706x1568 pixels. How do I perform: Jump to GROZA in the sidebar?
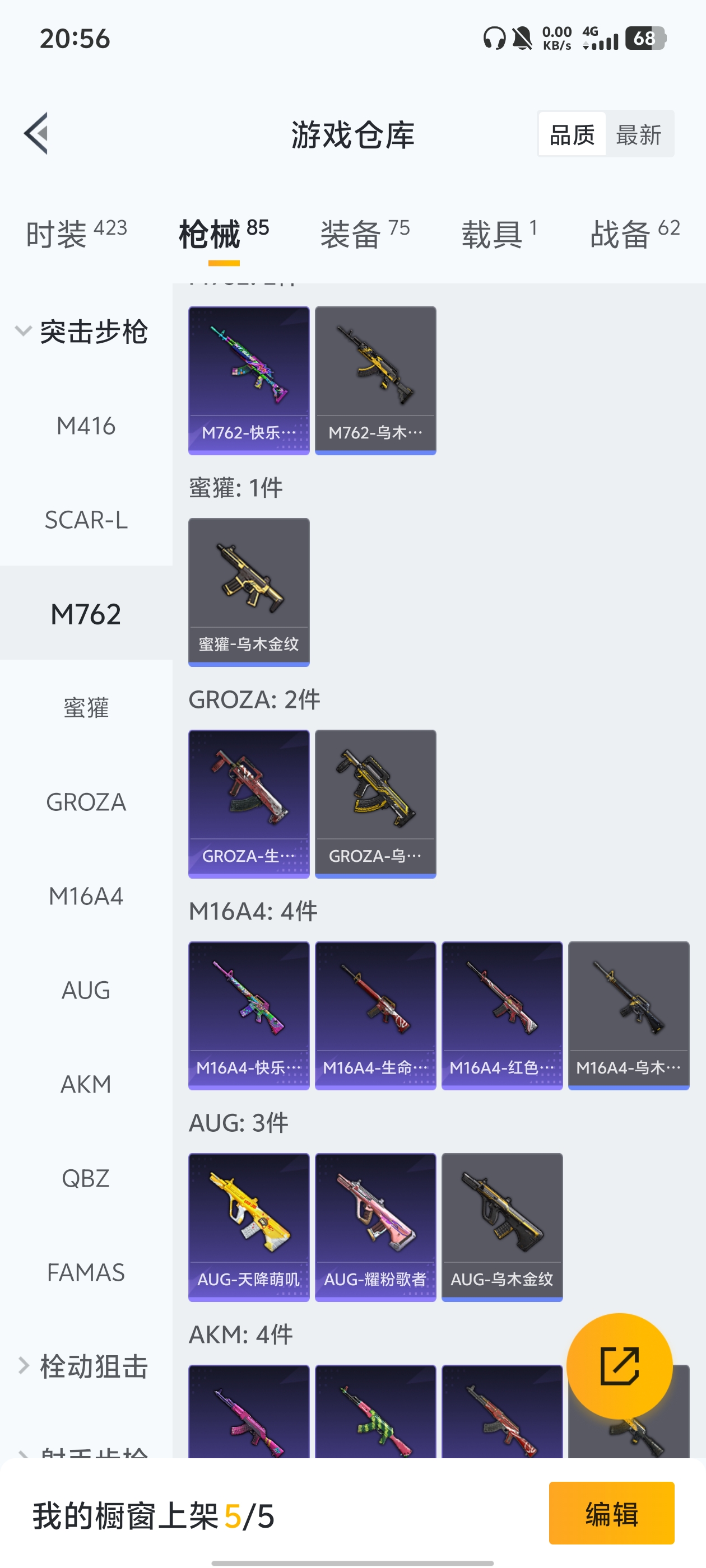click(86, 802)
